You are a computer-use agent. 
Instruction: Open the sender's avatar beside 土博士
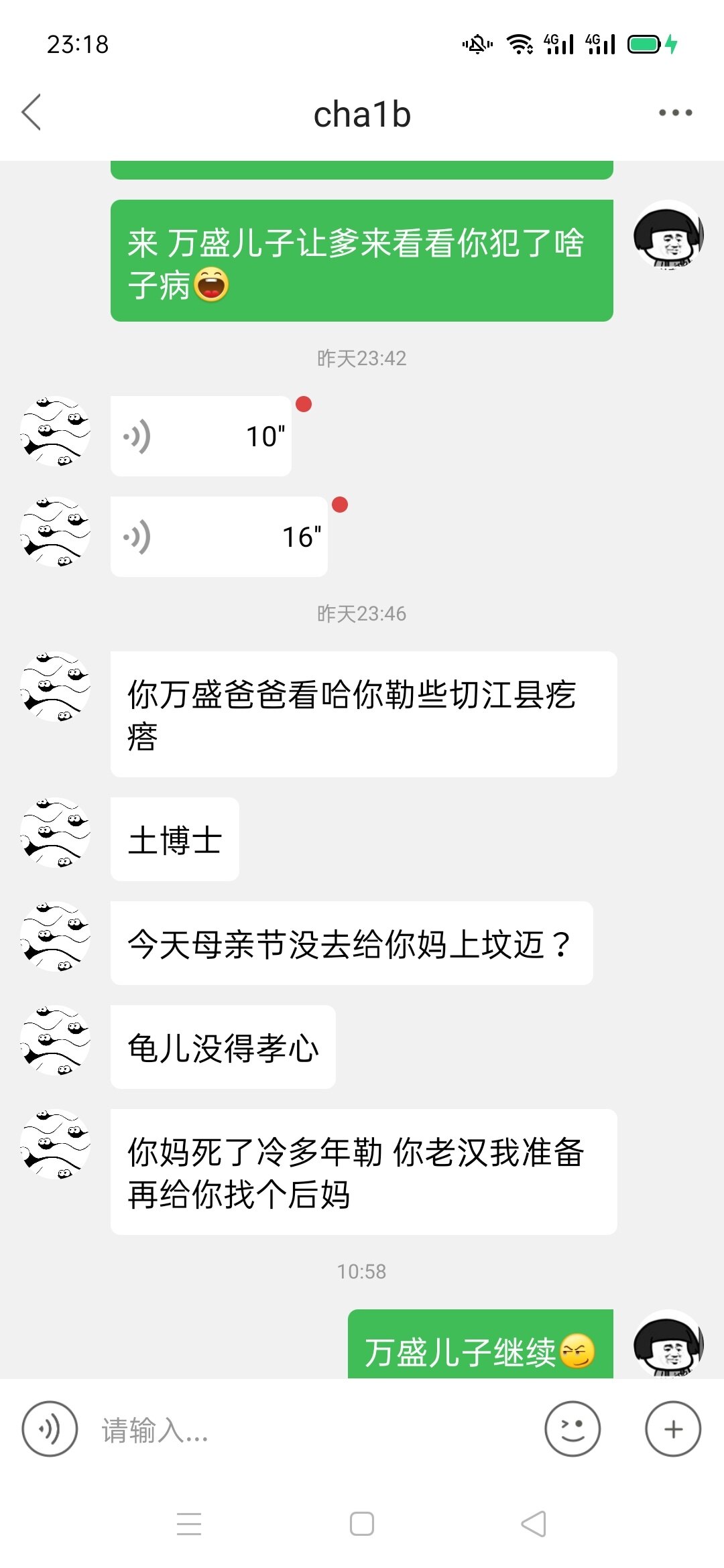56,833
